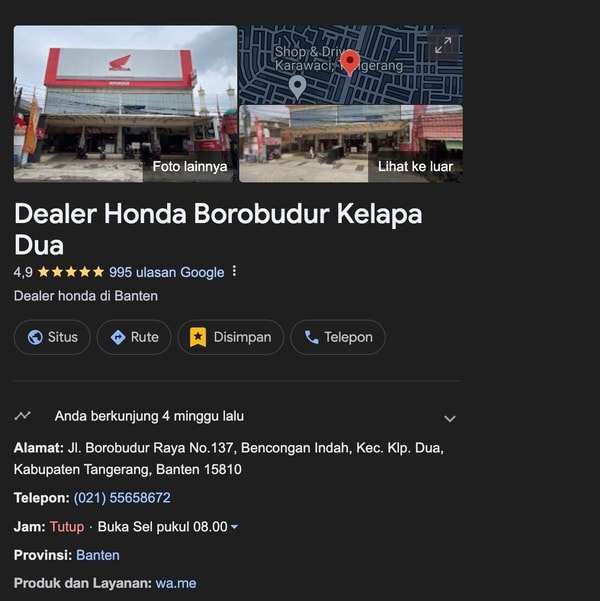The width and height of the screenshot is (600, 601).
Task: Open the wa.me link
Action: point(176,583)
